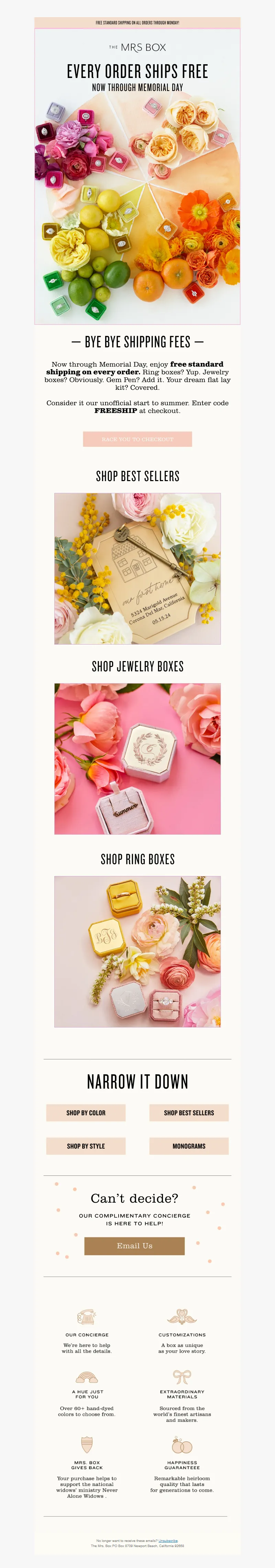Tap Email Us to contact the concierge

[x=134, y=1246]
